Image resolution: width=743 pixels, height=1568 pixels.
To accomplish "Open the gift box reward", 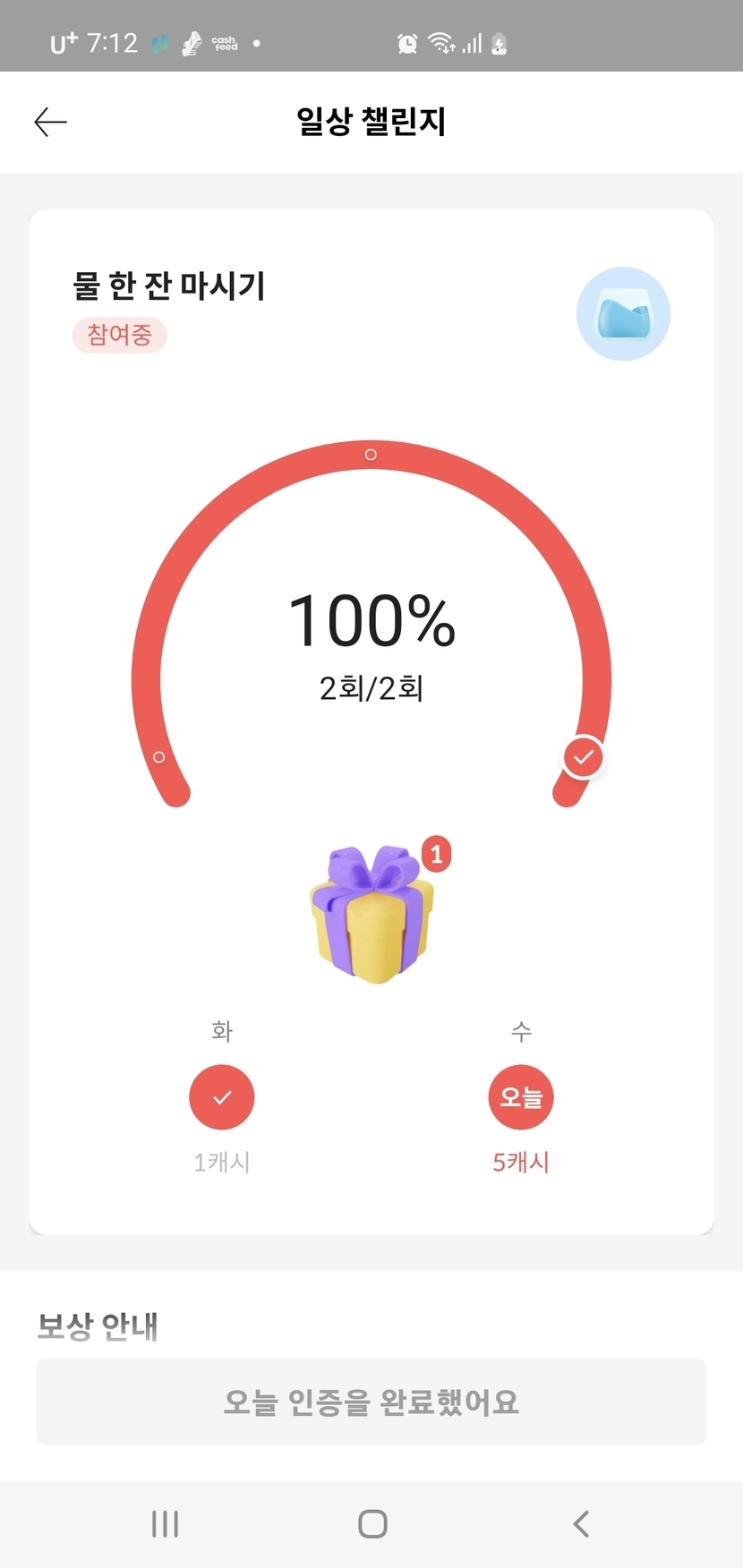I will 373,915.
